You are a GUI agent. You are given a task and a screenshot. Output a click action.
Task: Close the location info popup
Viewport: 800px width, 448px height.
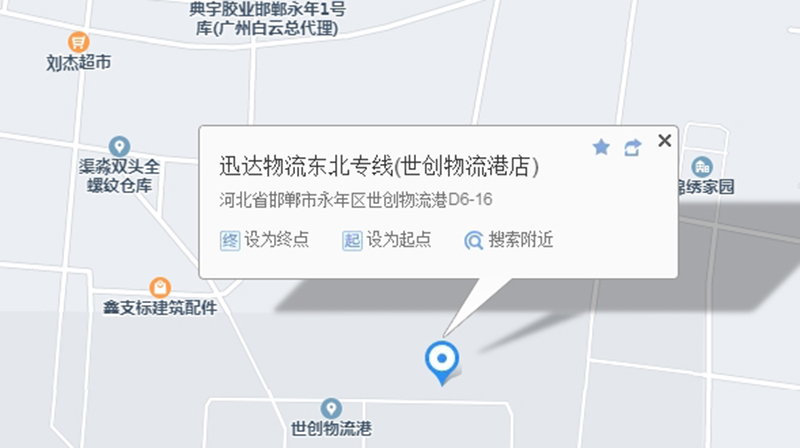(x=664, y=141)
